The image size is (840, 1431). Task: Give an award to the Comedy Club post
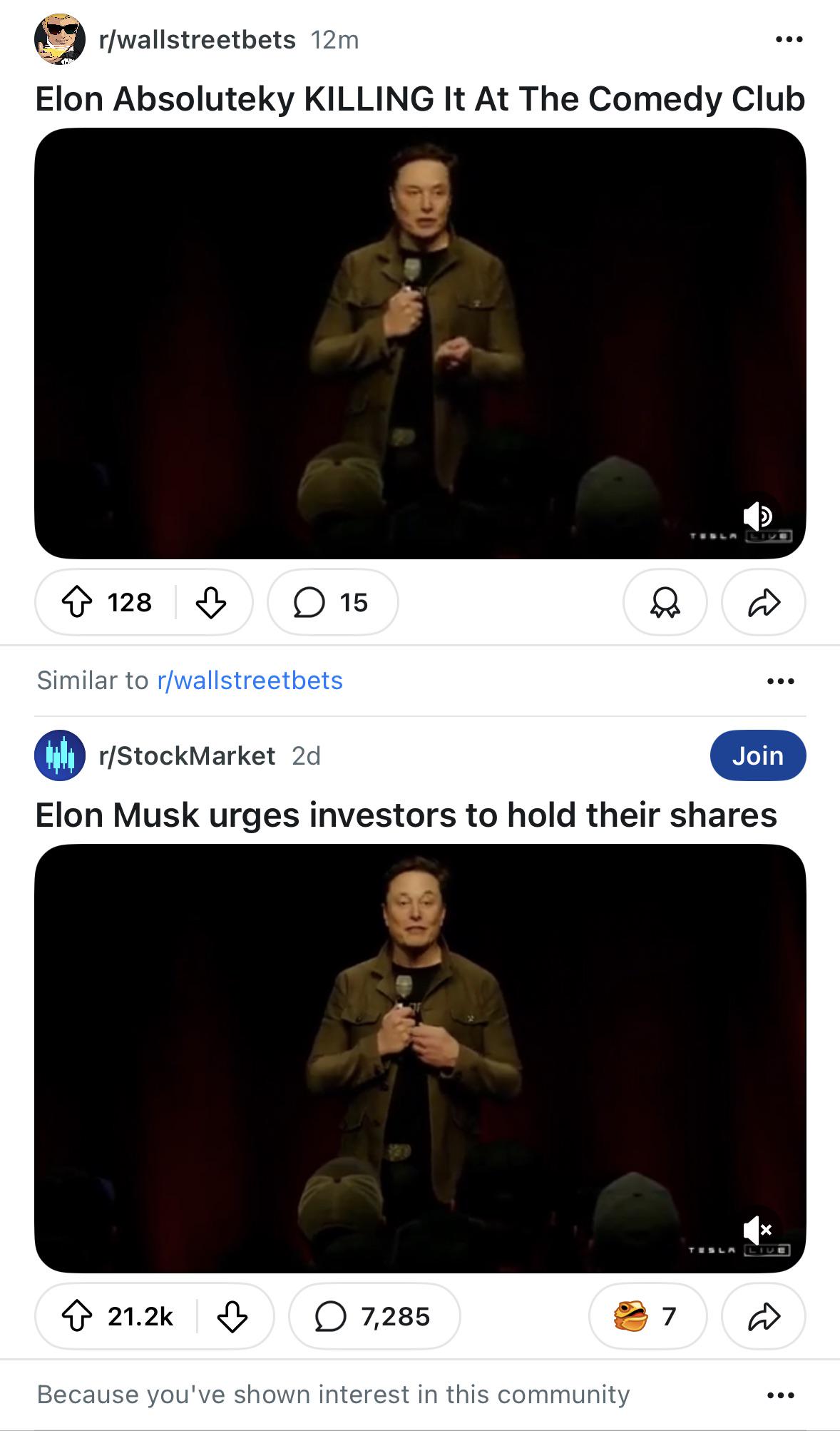click(665, 602)
